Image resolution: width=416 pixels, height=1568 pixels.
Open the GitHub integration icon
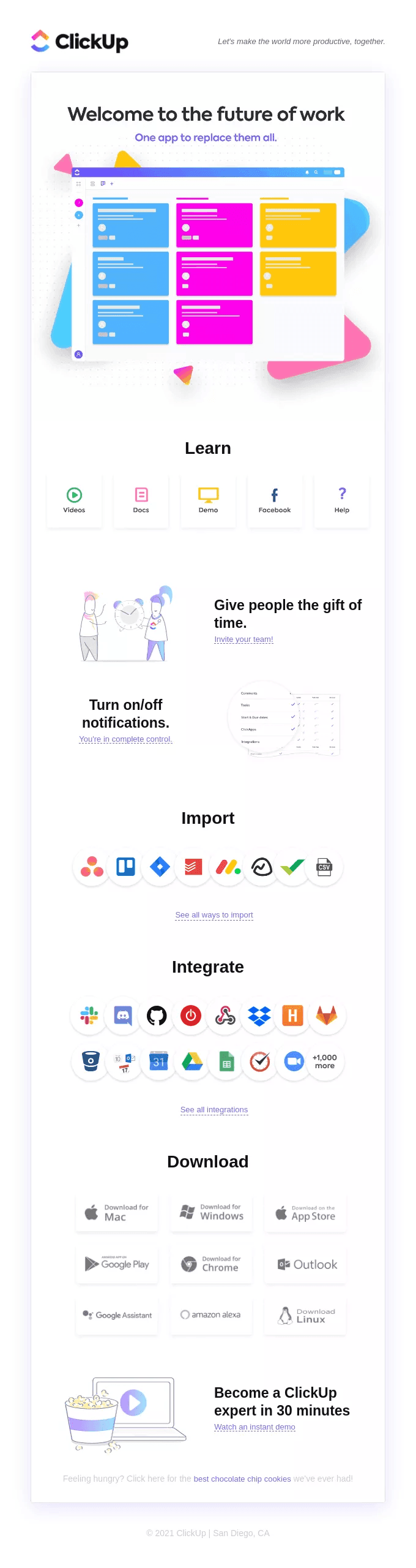coord(157,1016)
